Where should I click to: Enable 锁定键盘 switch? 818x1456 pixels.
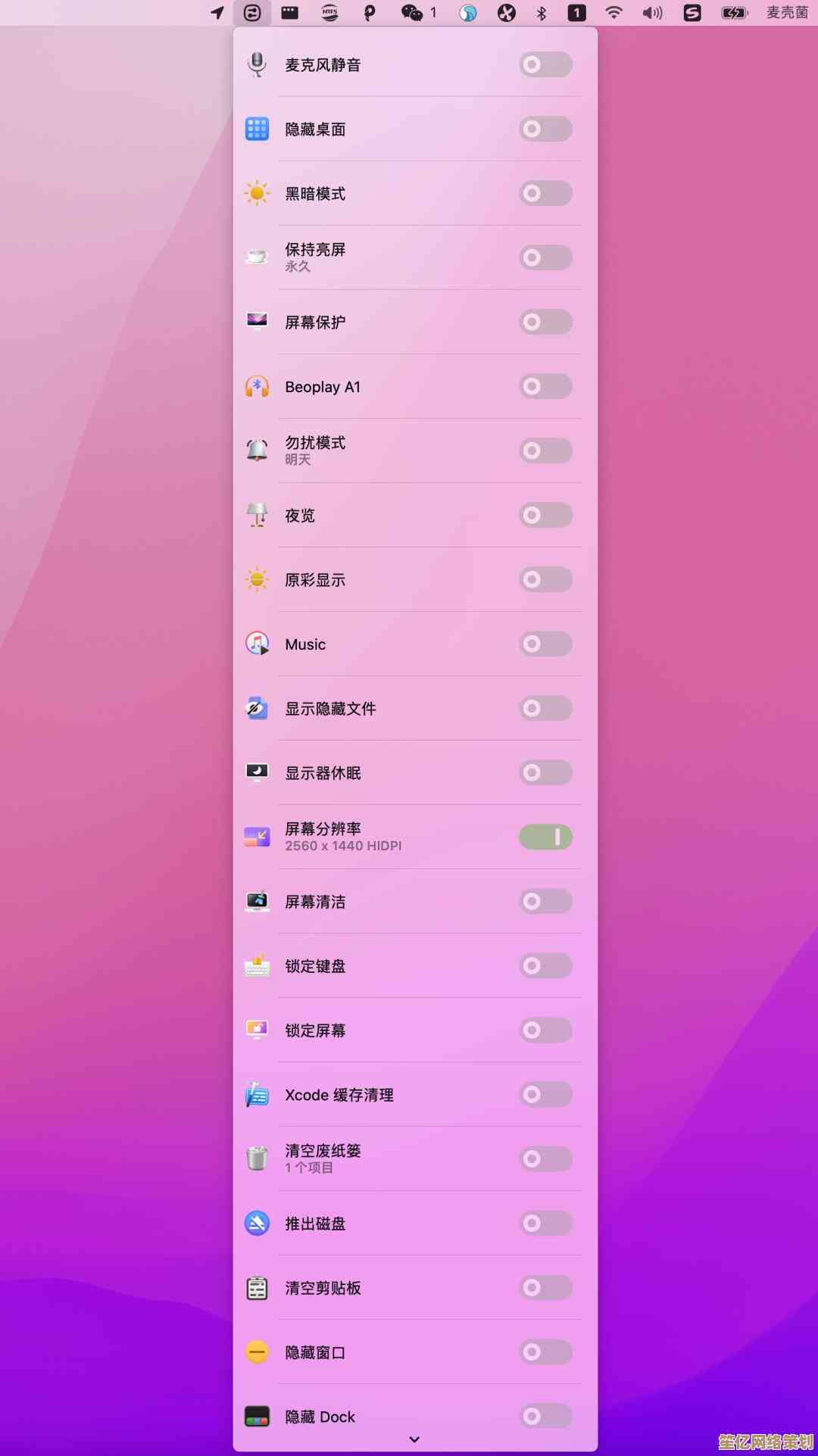(545, 966)
